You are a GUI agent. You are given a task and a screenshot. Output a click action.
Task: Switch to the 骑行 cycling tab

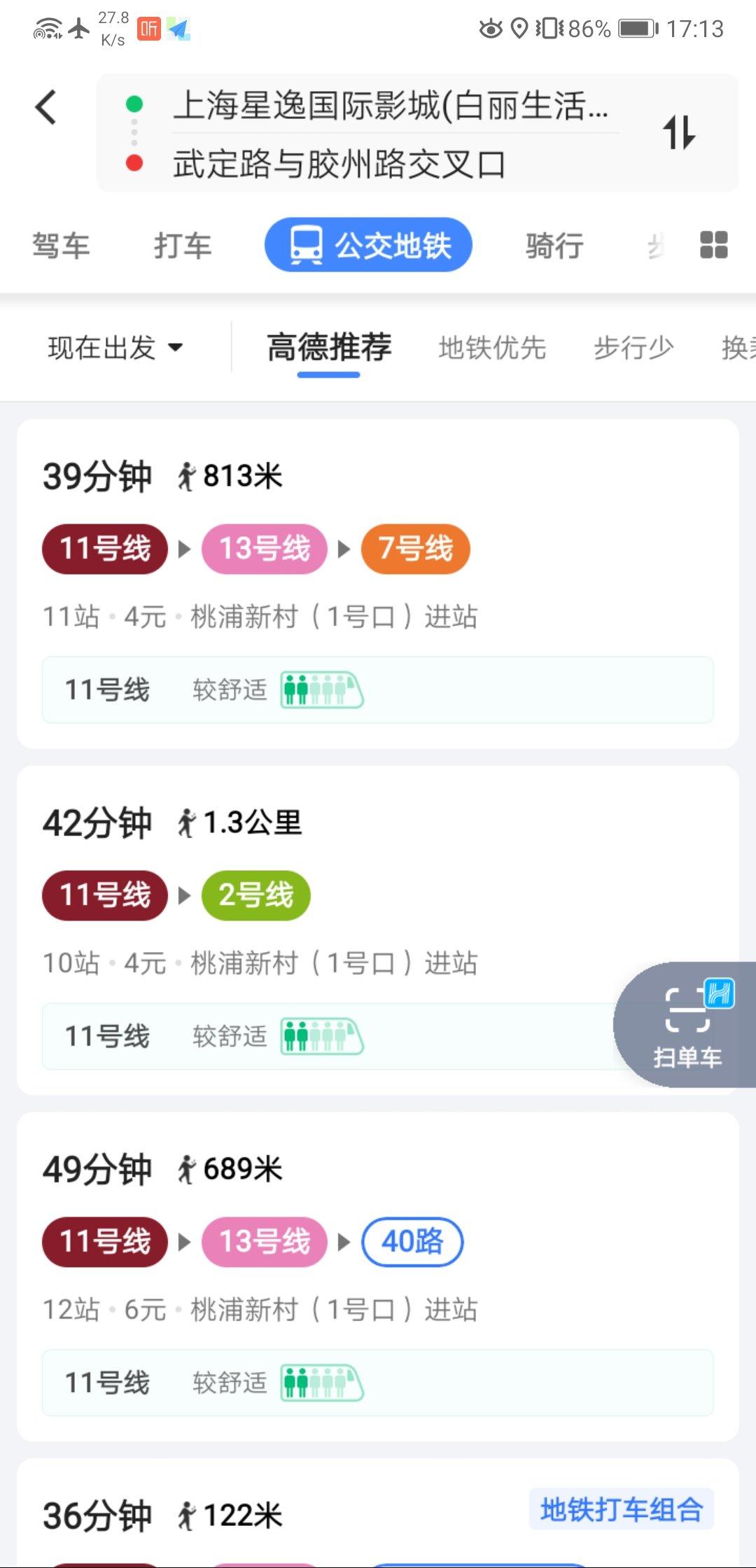554,246
